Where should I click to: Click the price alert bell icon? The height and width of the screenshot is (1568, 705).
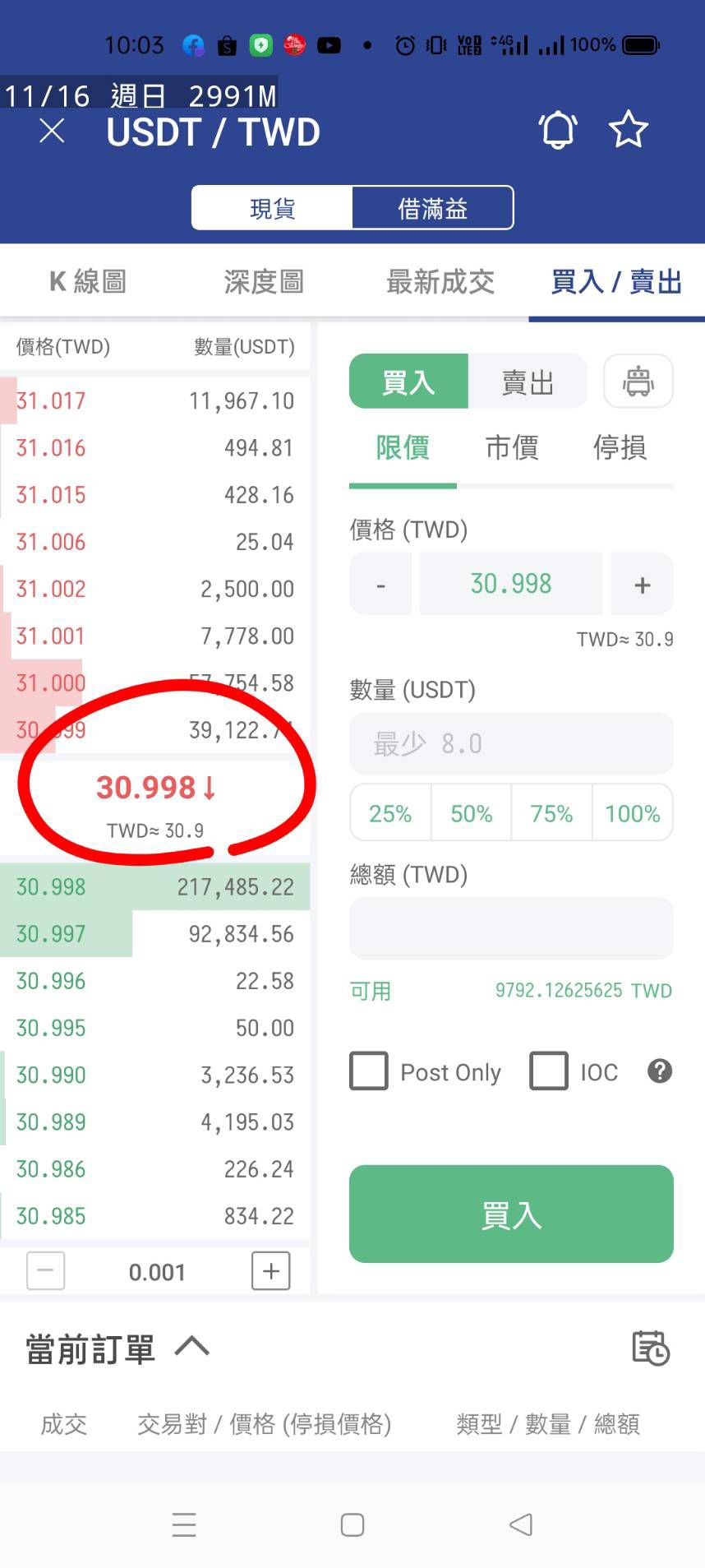558,130
